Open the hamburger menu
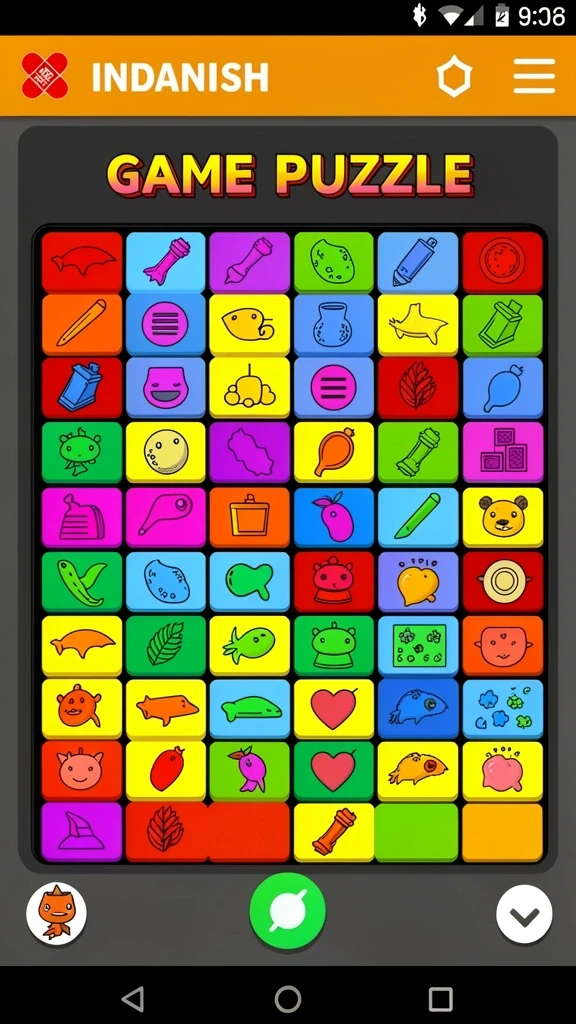The height and width of the screenshot is (1024, 576). (x=534, y=76)
